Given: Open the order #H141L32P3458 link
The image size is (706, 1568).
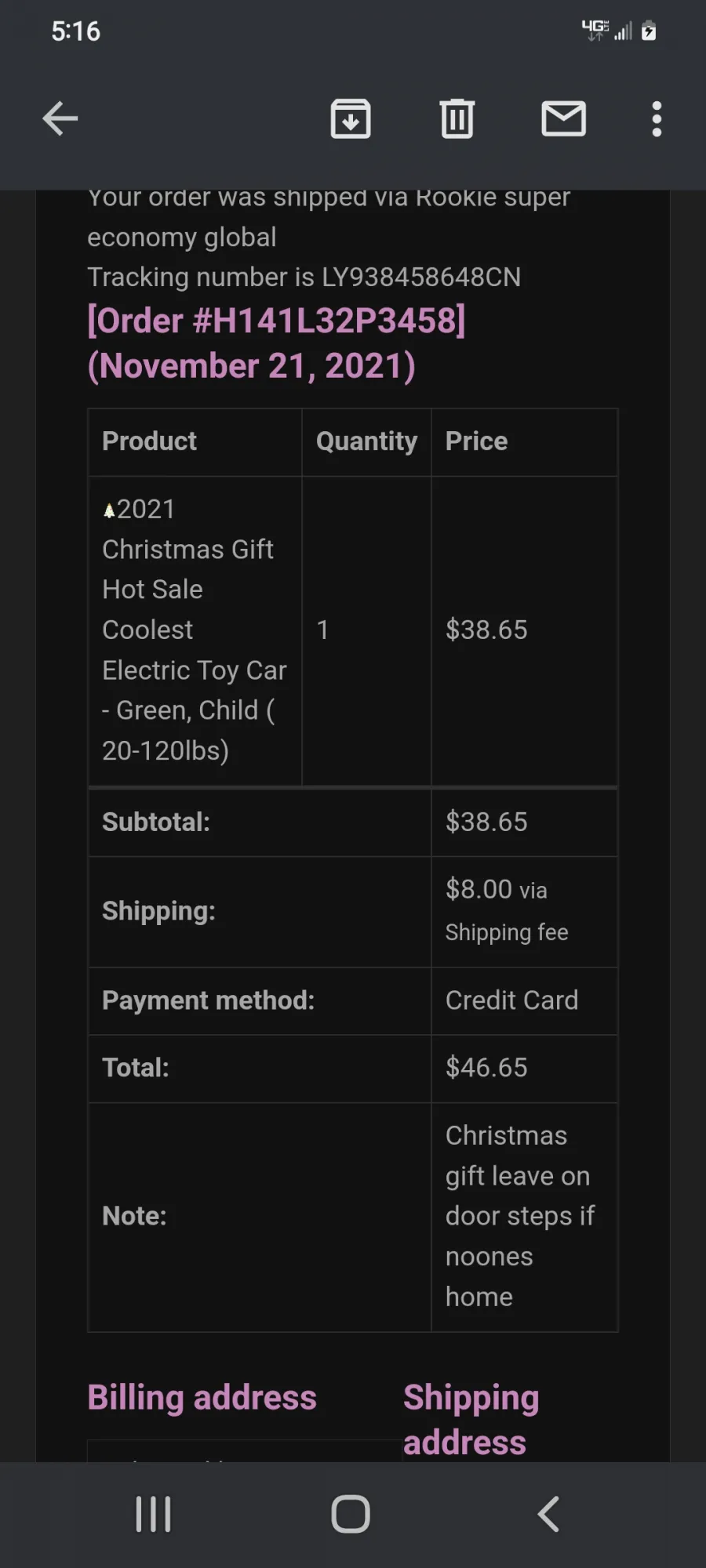Looking at the screenshot, I should (277, 321).
